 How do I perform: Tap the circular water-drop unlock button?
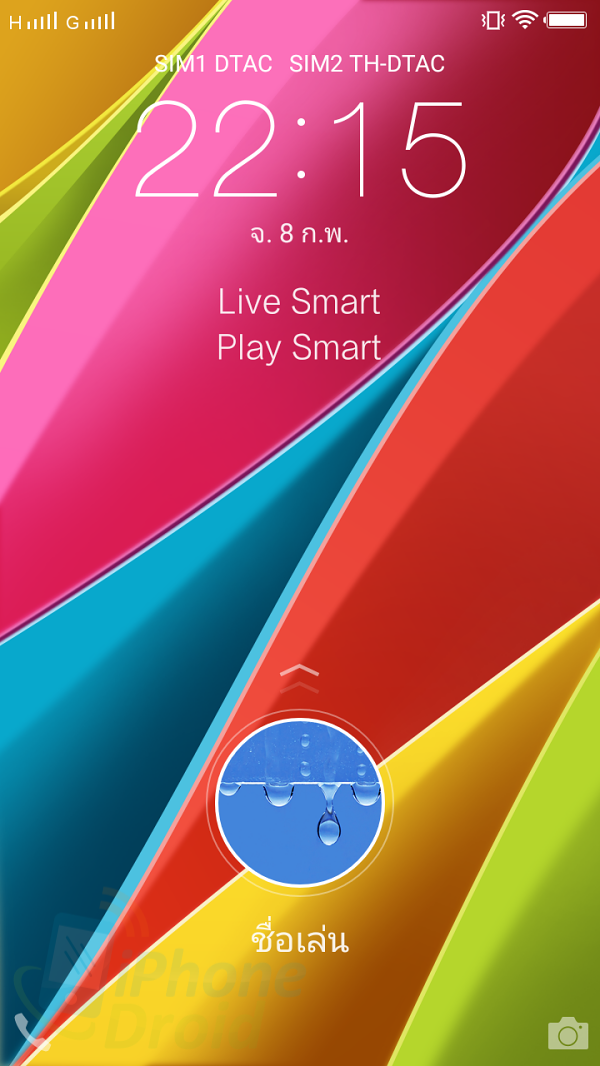coord(300,802)
